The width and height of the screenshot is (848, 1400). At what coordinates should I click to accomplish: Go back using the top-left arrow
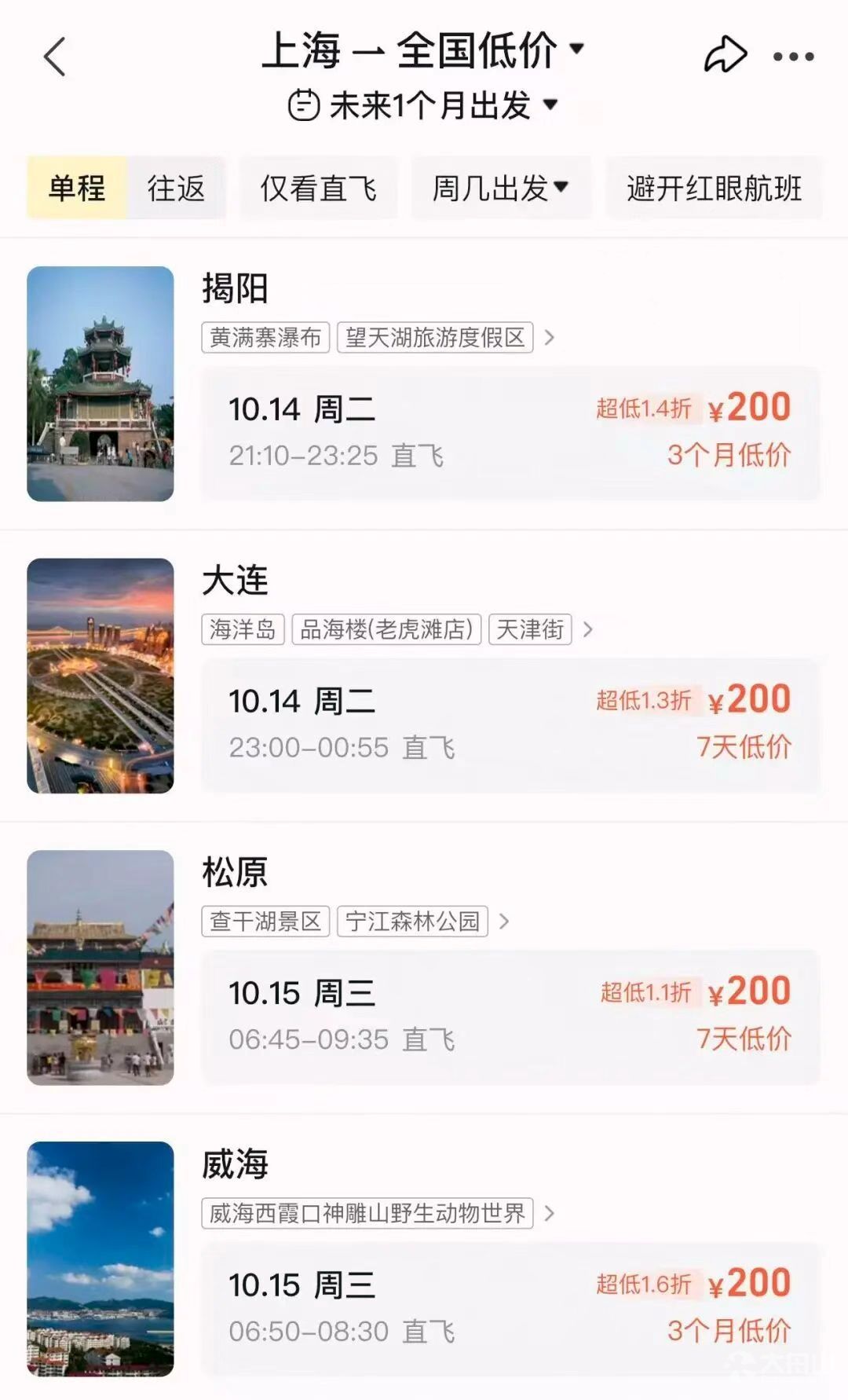point(54,57)
